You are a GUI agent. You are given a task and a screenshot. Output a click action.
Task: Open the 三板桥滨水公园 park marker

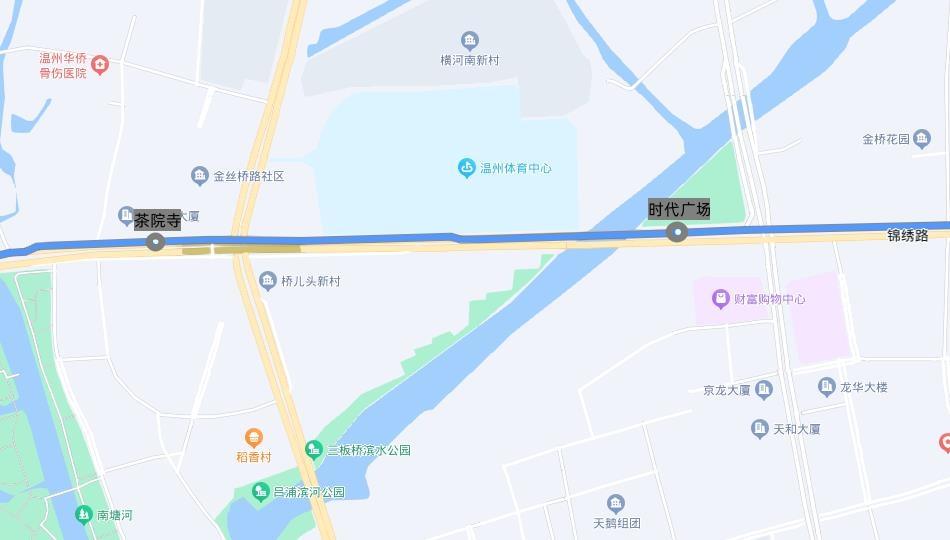point(313,450)
